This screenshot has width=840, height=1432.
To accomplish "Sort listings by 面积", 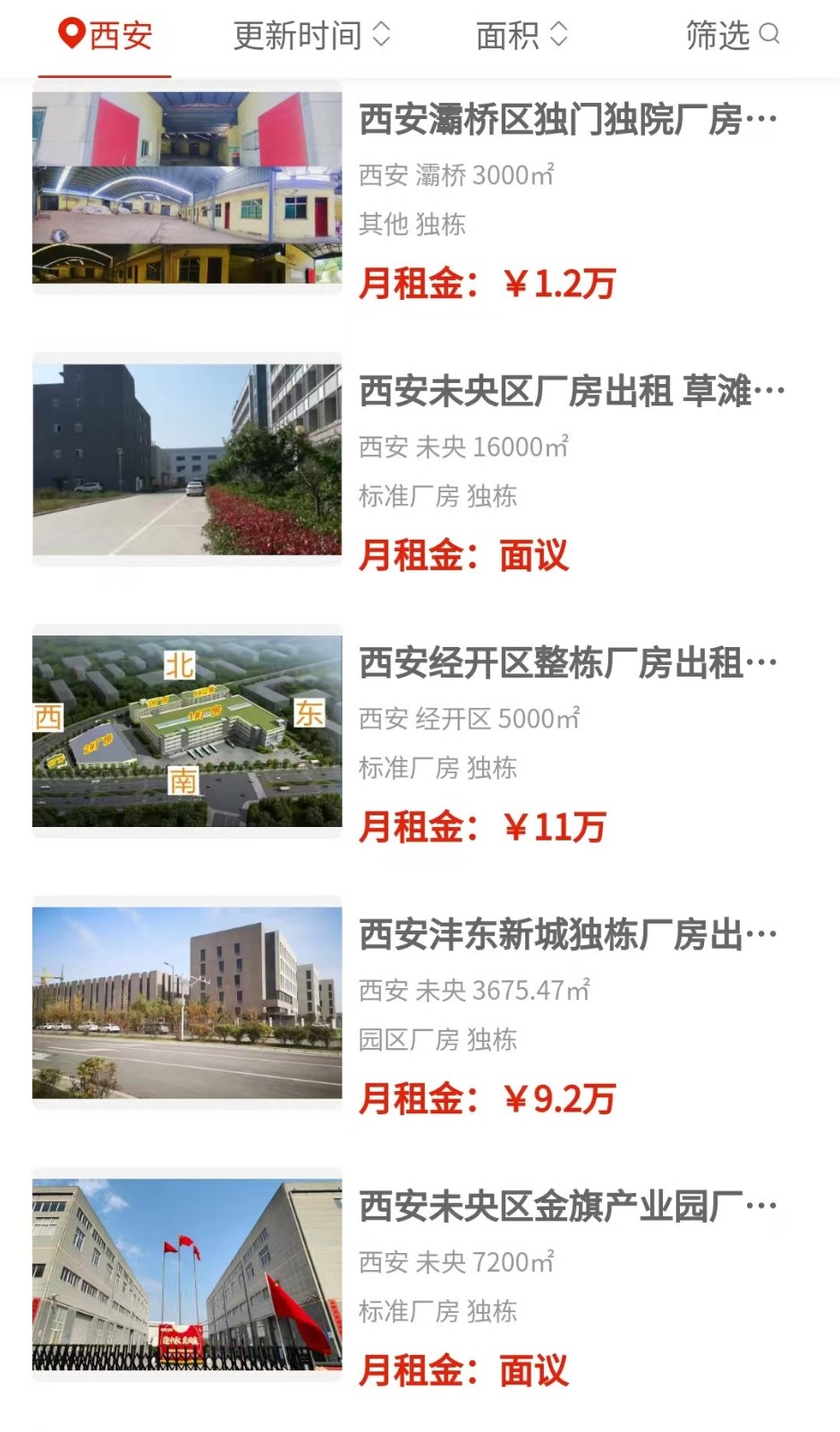I will (522, 36).
